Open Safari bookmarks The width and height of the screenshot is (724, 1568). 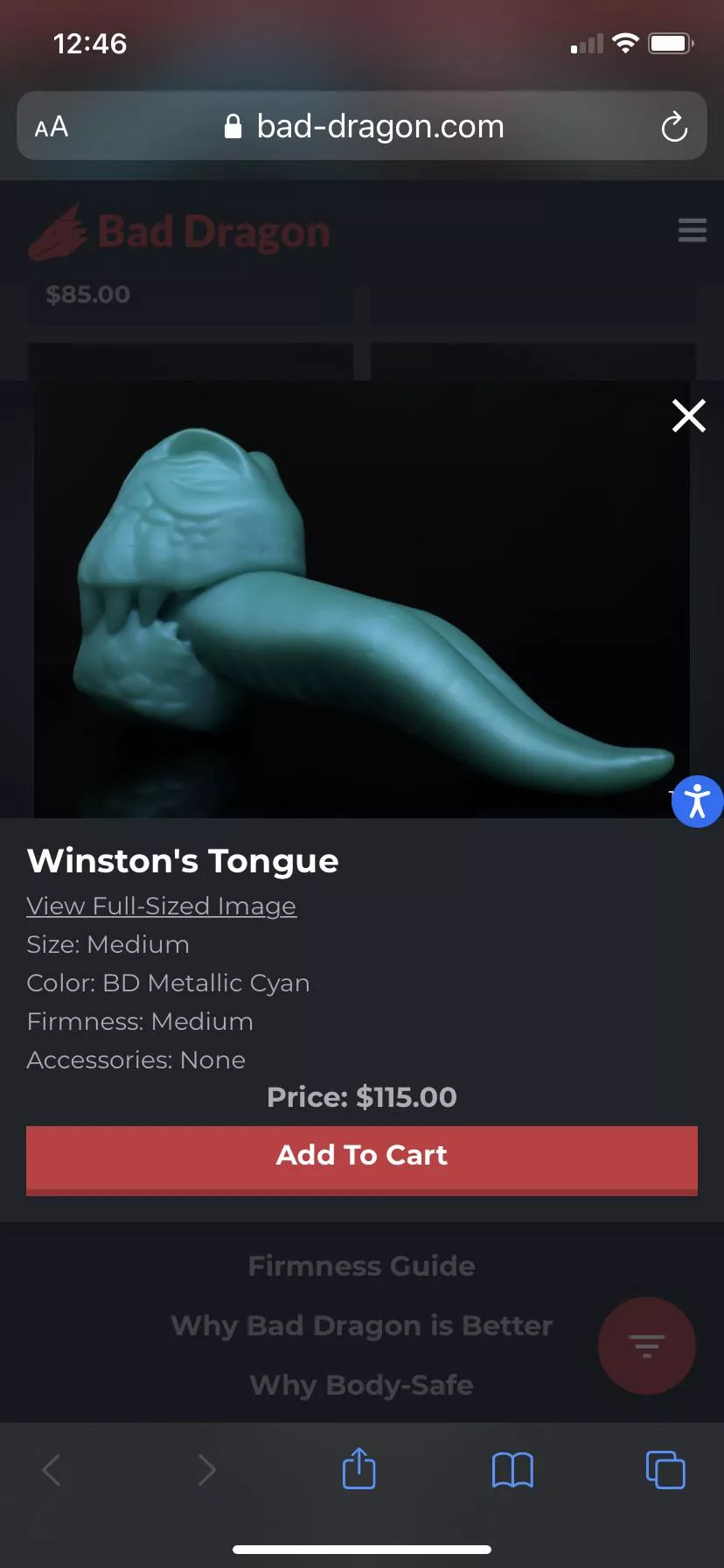click(x=512, y=1469)
